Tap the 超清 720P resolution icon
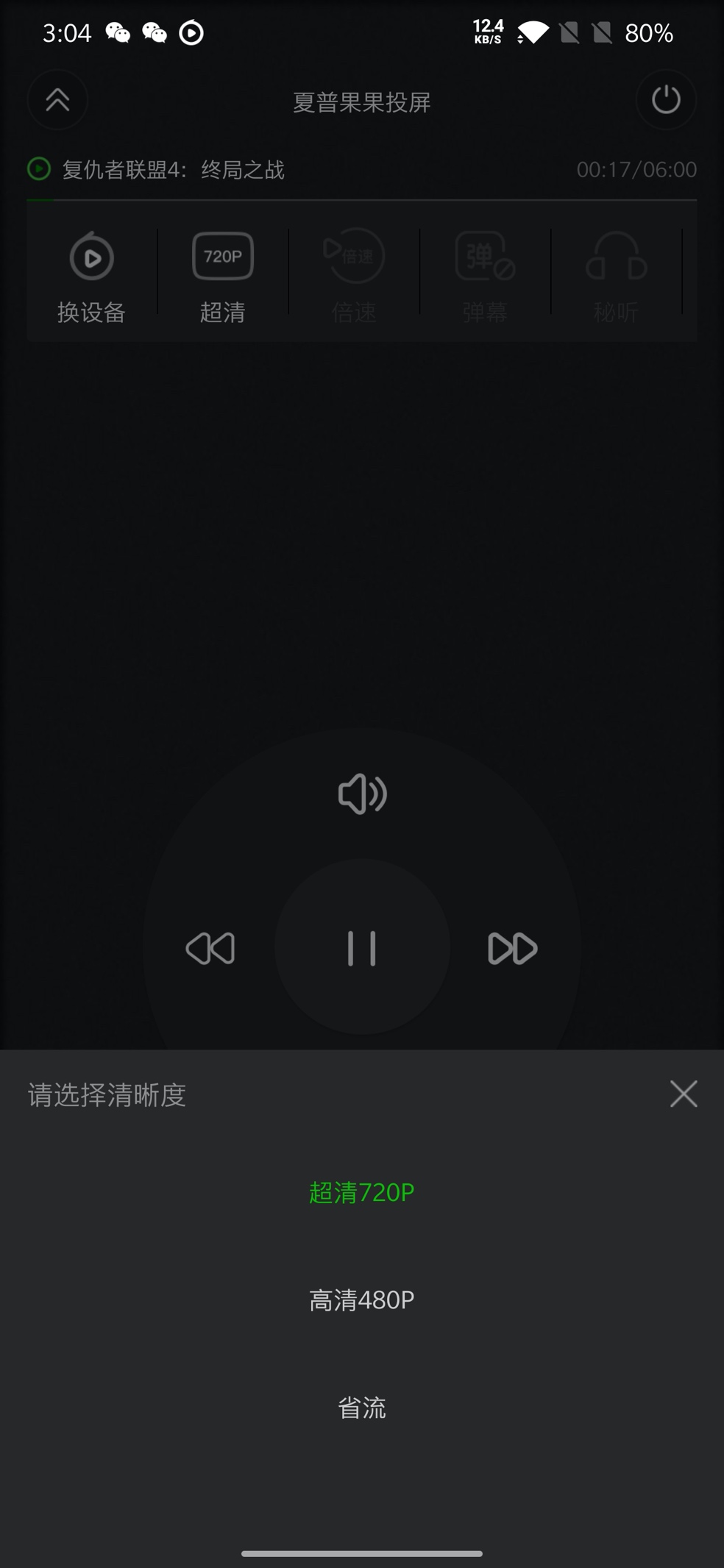 pyautogui.click(x=221, y=274)
